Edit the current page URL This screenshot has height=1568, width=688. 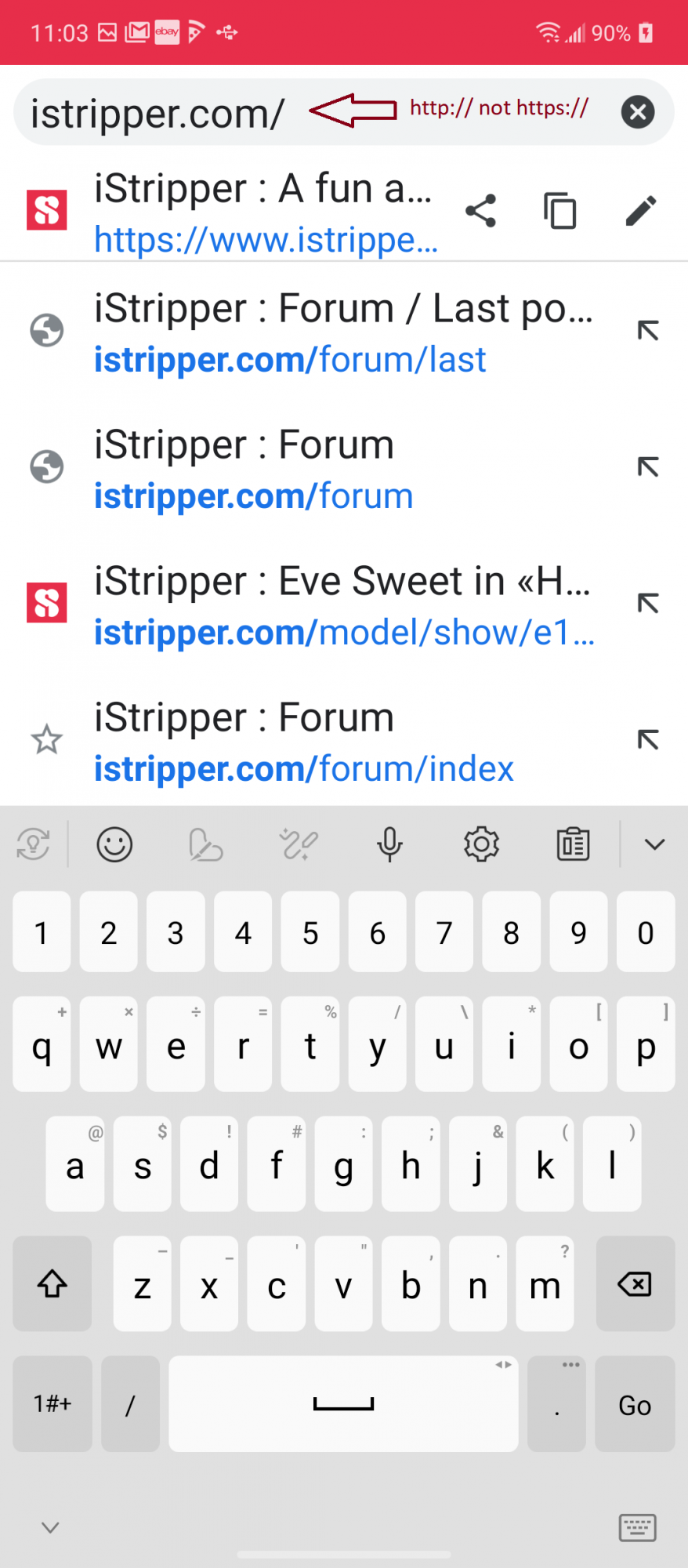641,211
